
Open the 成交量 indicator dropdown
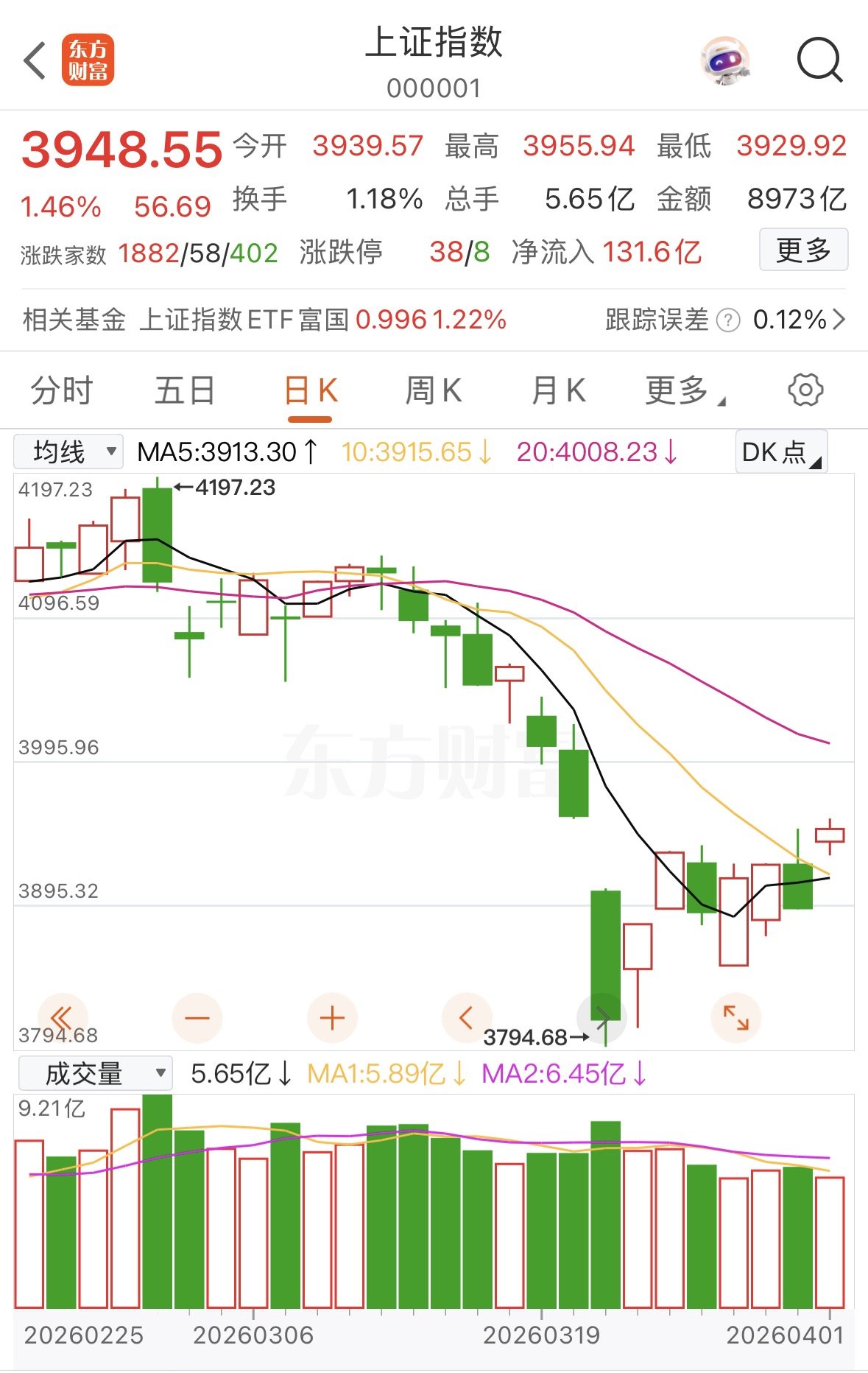click(95, 1073)
